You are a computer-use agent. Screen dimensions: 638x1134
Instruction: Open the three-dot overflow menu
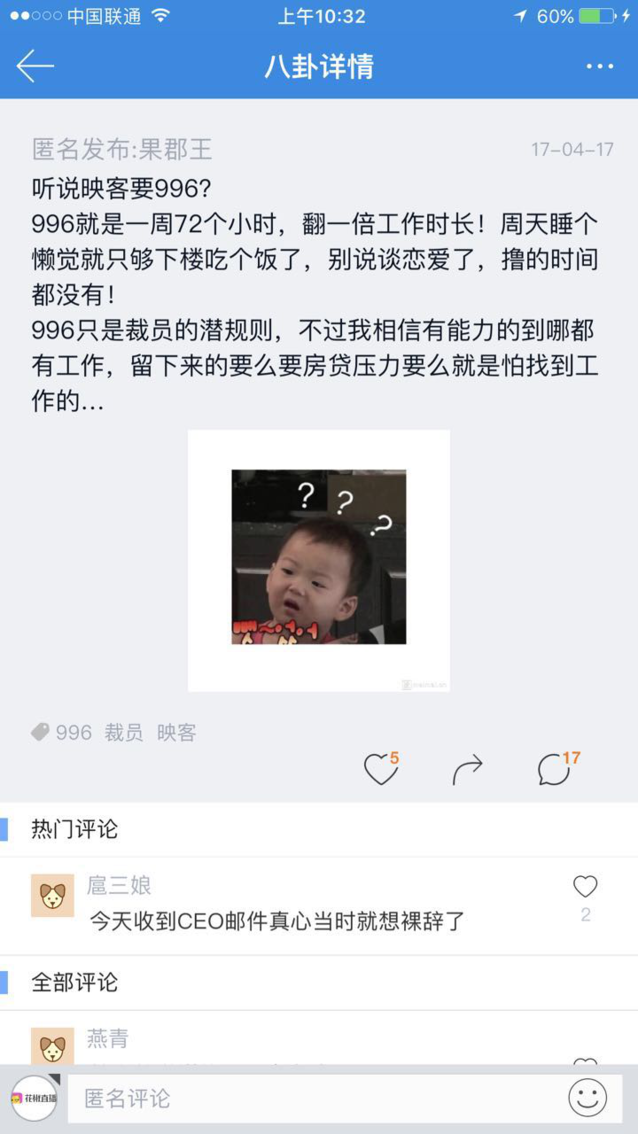point(599,66)
